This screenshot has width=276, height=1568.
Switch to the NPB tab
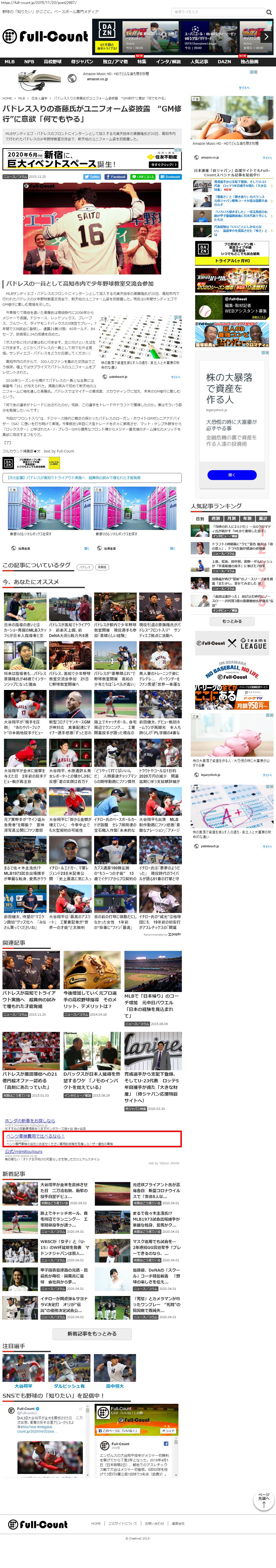coord(29,62)
